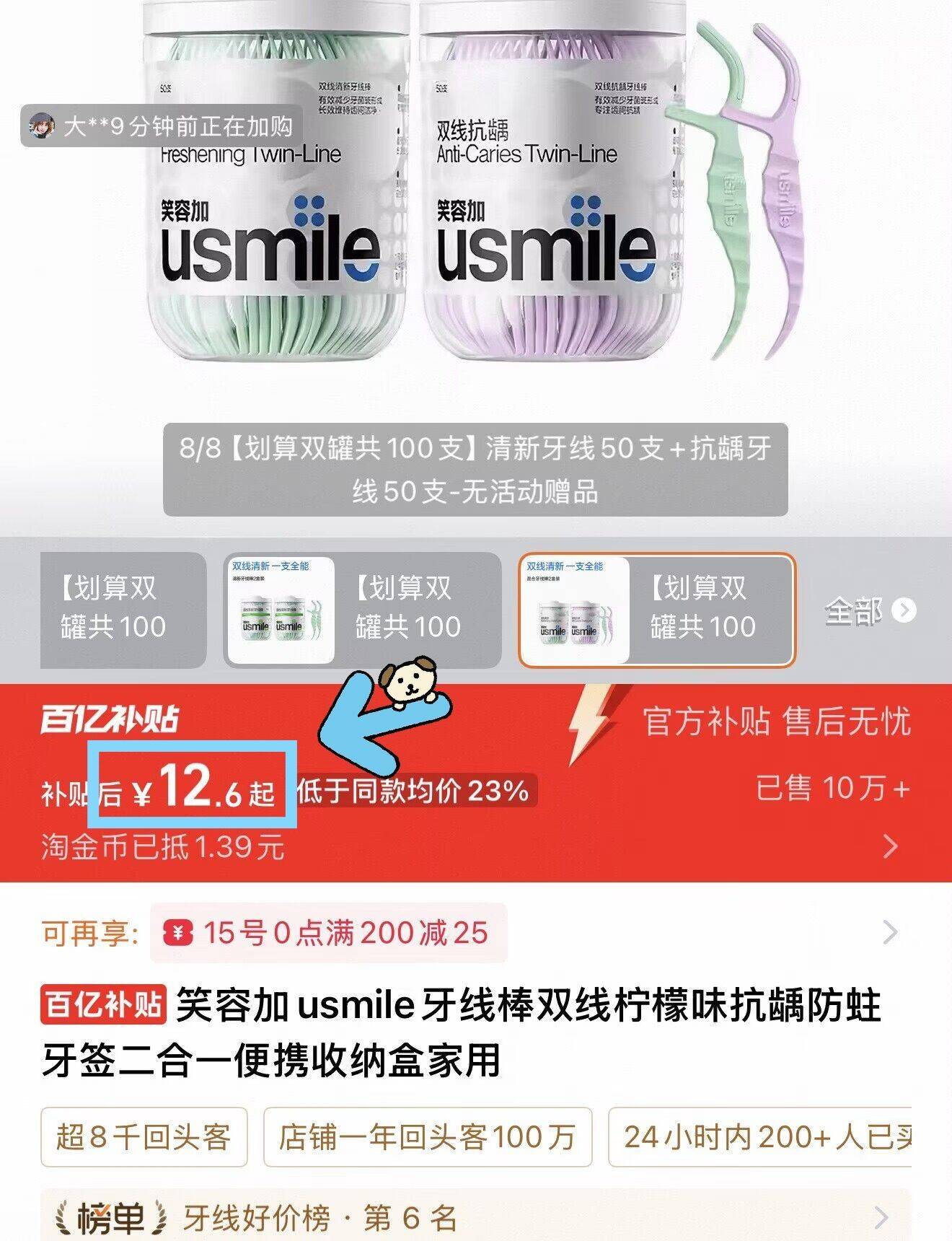Tap the 超8千回头客 tag
Image resolution: width=952 pixels, height=1241 pixels.
(x=144, y=1137)
